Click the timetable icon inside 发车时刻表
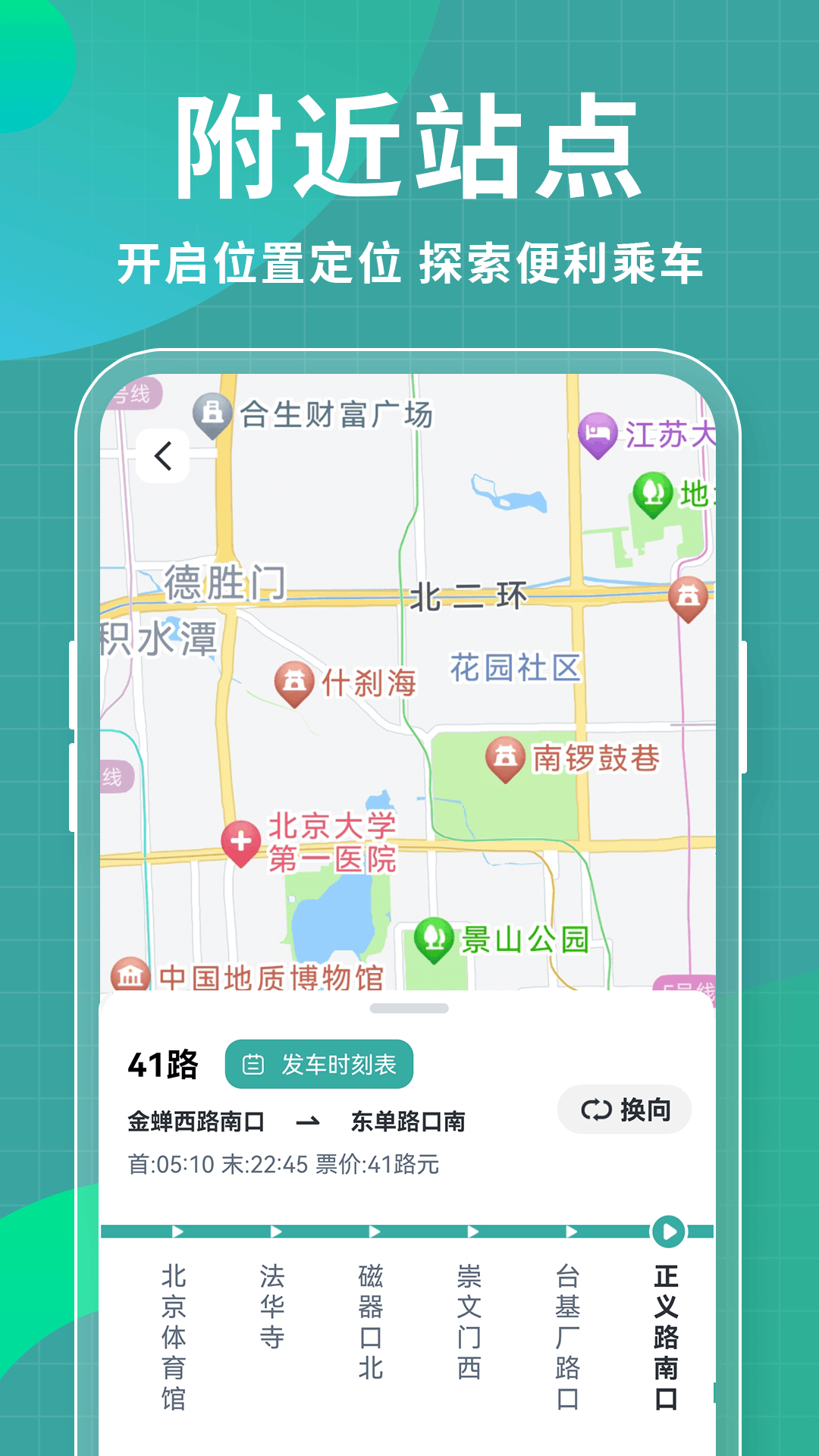The height and width of the screenshot is (1456, 819). point(254,1064)
